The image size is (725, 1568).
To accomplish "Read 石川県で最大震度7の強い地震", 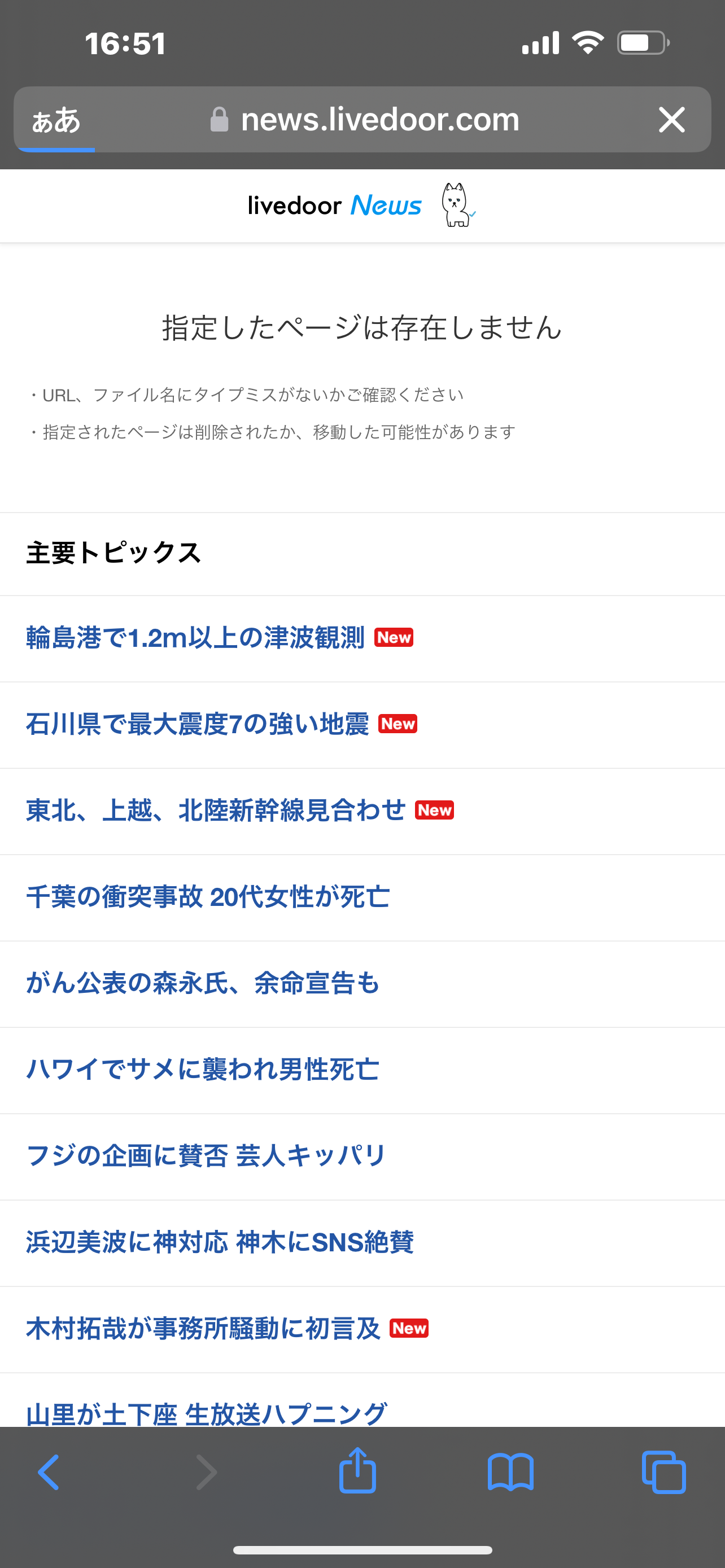I will click(x=197, y=724).
